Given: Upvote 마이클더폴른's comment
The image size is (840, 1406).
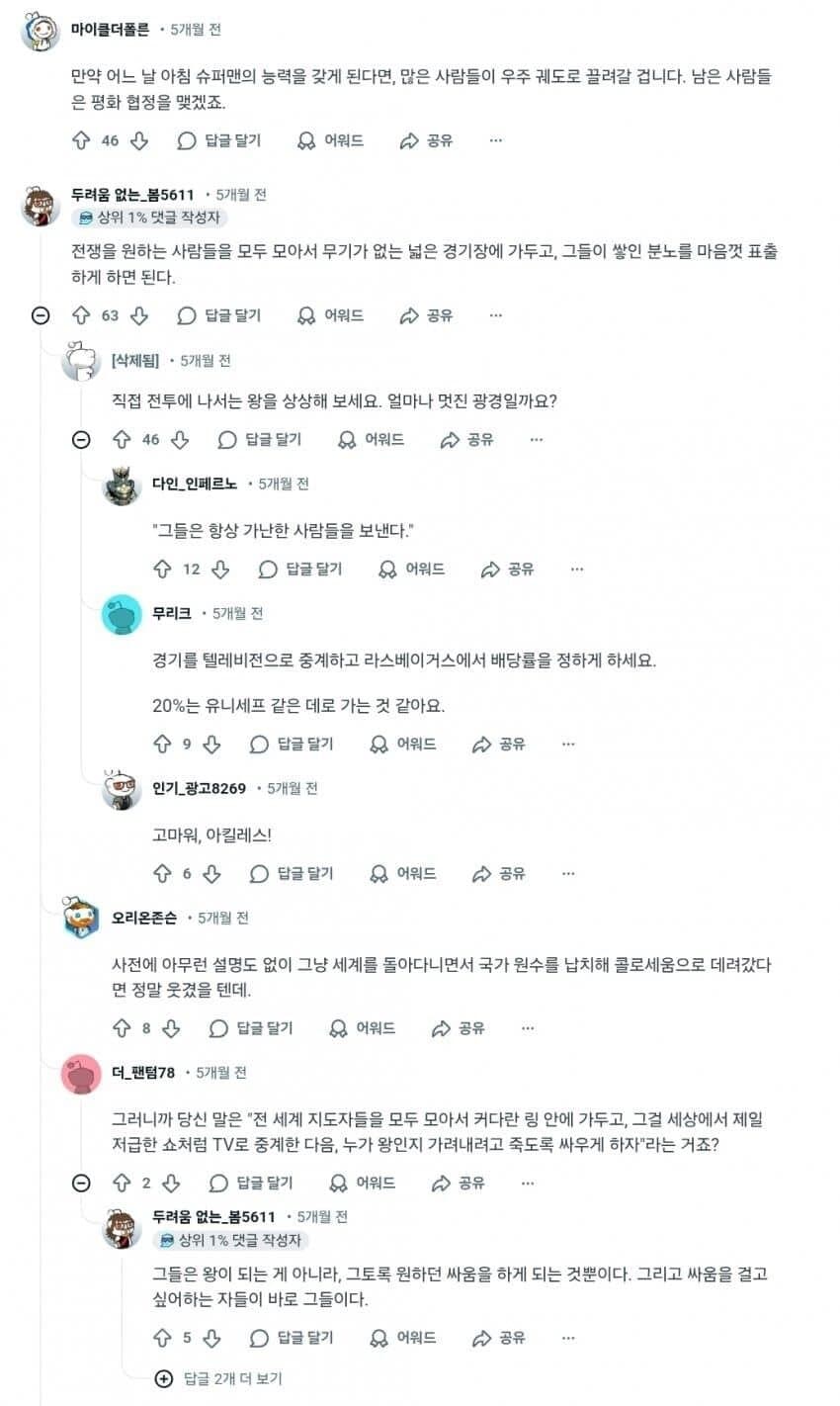Looking at the screenshot, I should pyautogui.click(x=81, y=141).
